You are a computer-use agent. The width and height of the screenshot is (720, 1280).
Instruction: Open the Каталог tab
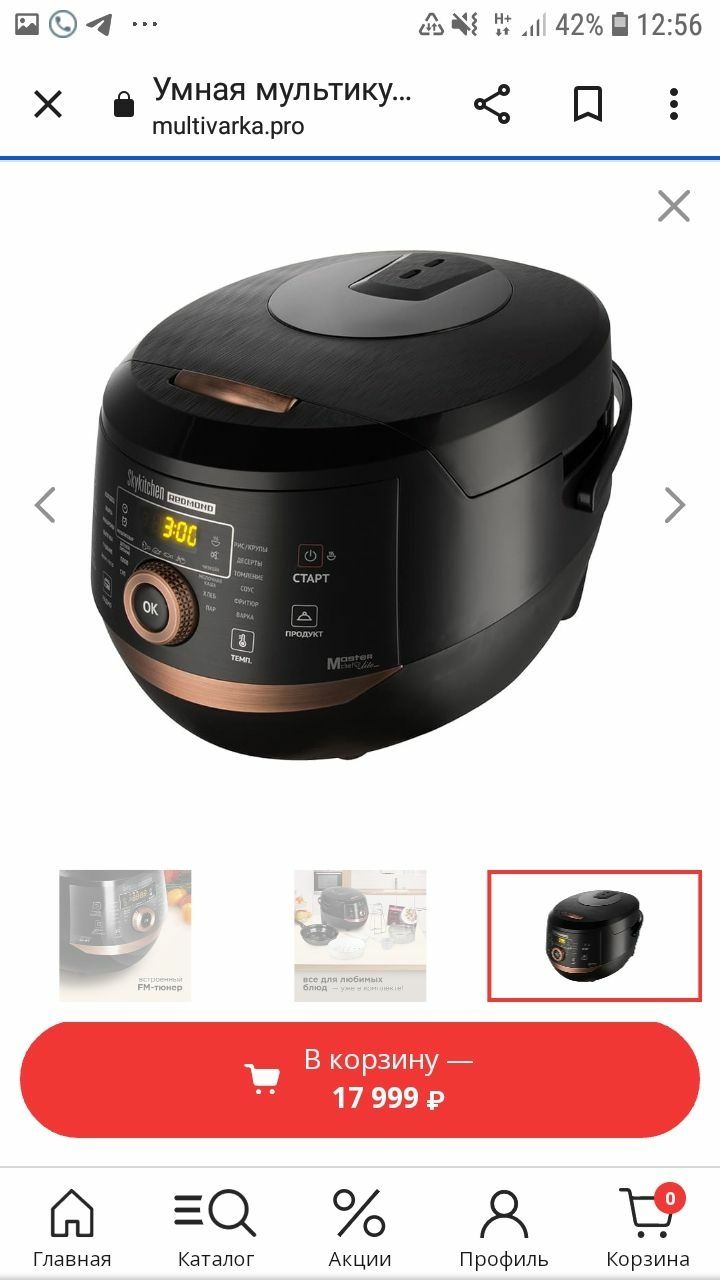pos(216,1228)
